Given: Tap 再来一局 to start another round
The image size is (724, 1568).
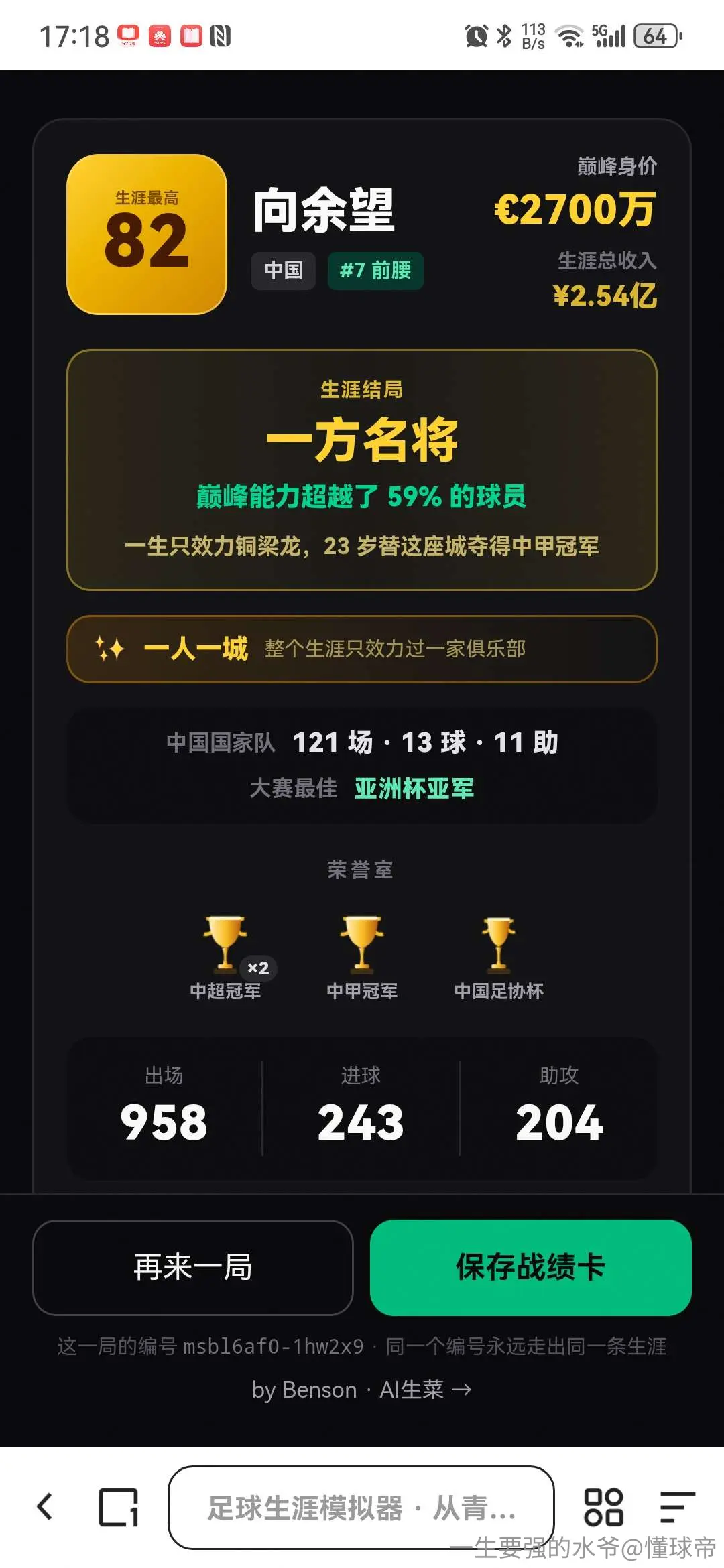Looking at the screenshot, I should (x=193, y=1267).
